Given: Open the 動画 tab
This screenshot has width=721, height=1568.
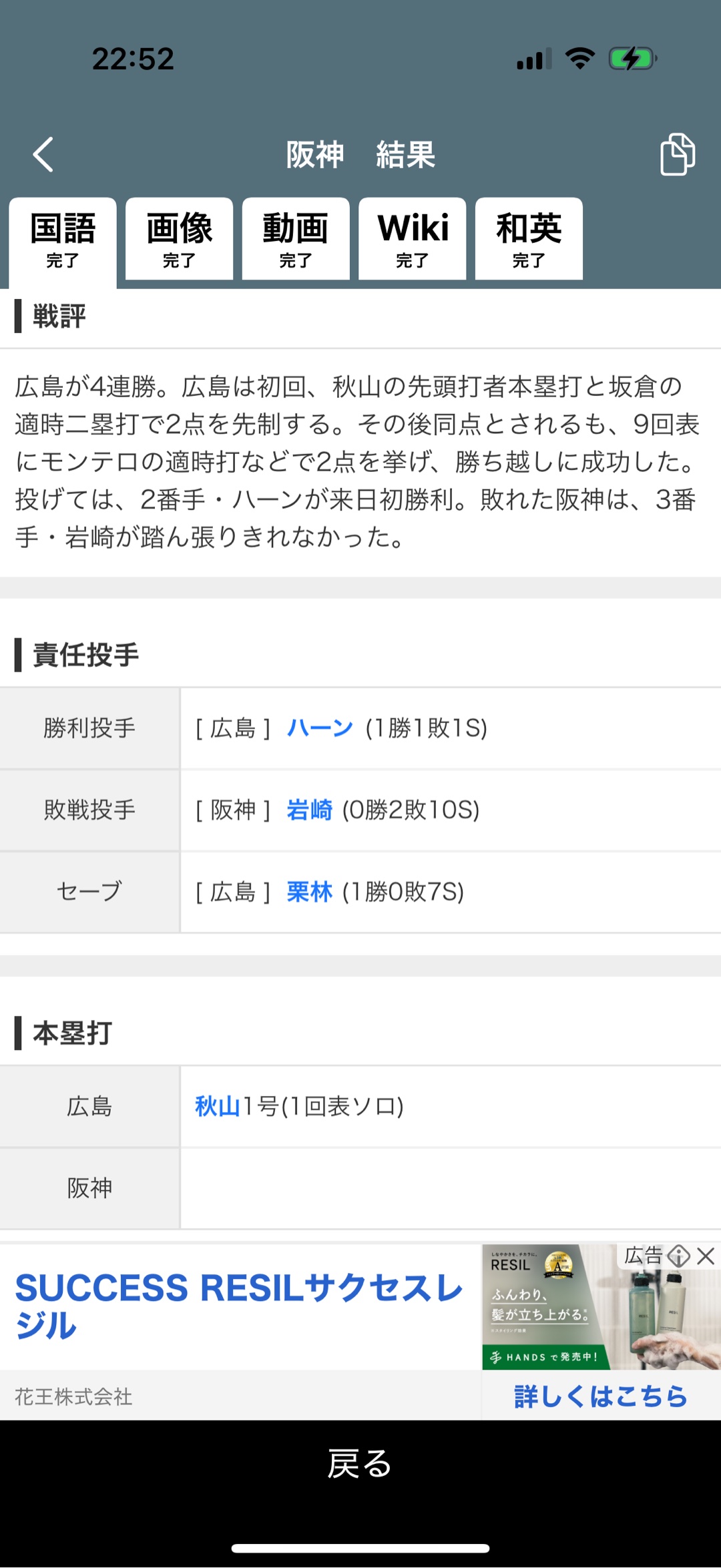Looking at the screenshot, I should 296,240.
